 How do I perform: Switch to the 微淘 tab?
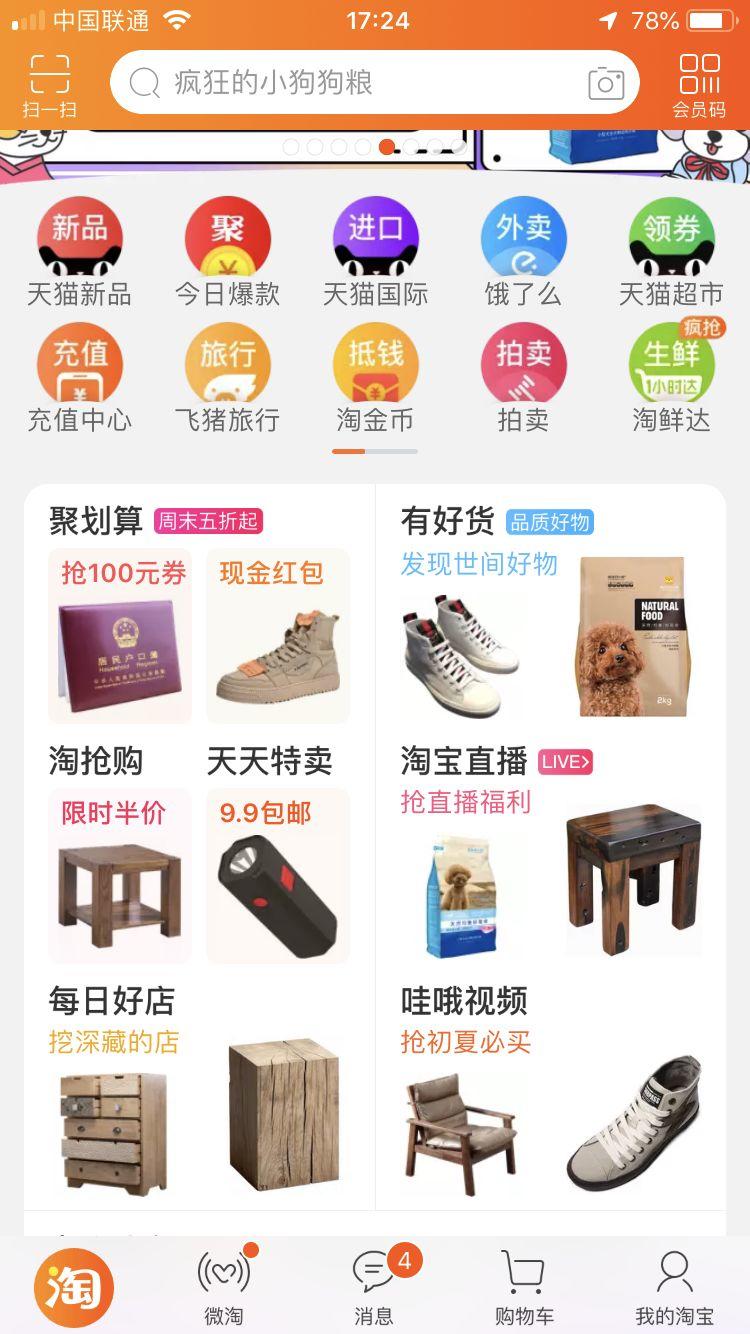(x=224, y=1286)
